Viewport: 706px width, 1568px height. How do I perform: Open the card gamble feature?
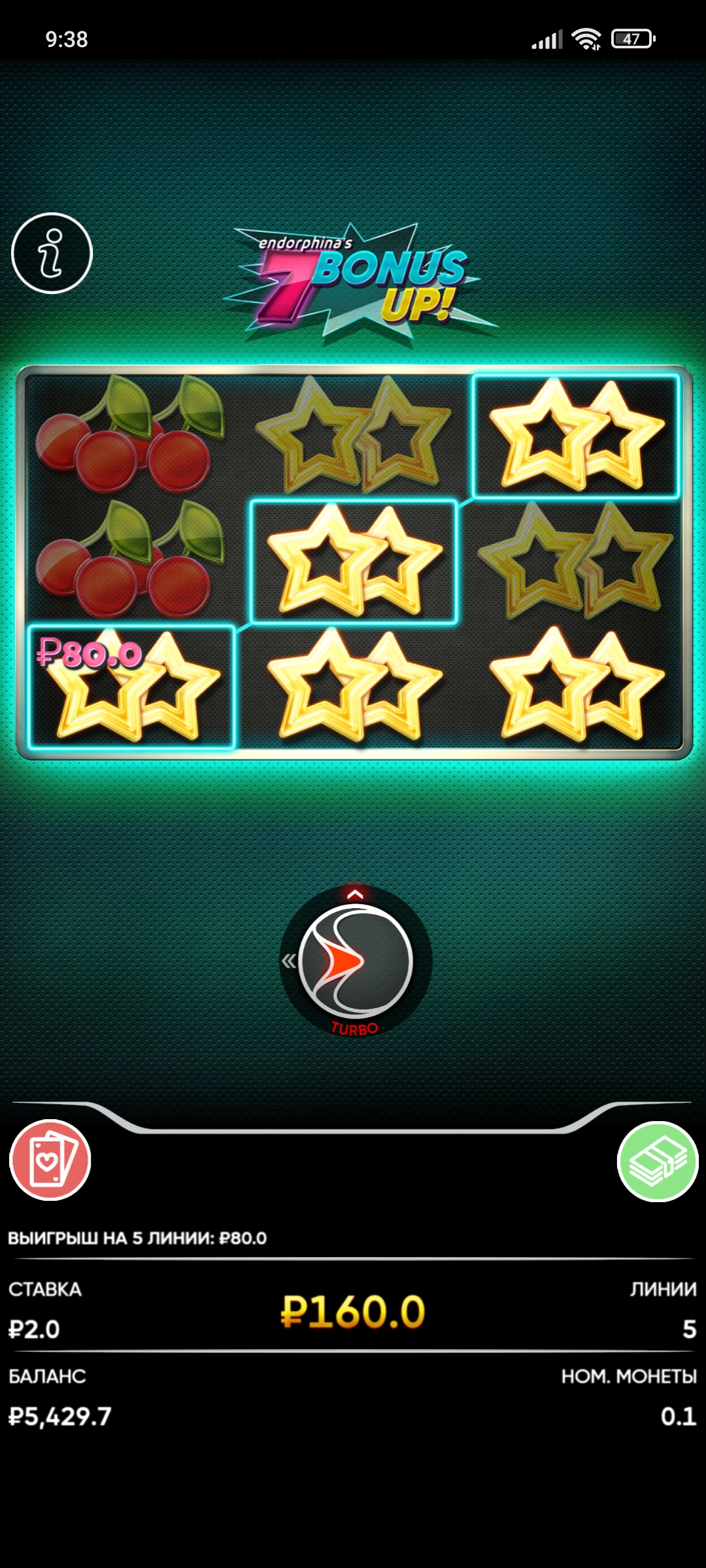coord(50,1160)
